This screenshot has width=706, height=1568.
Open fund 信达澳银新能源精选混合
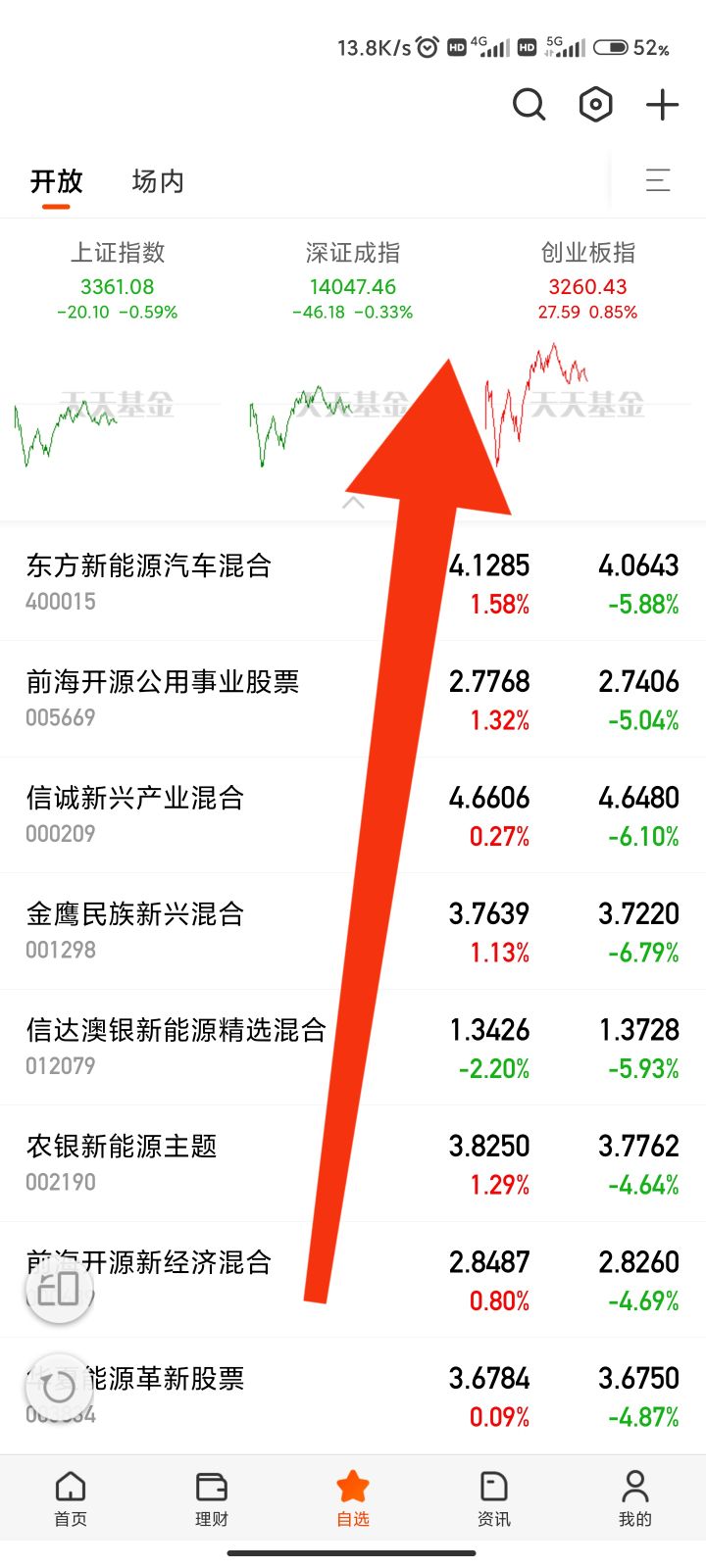176,1046
